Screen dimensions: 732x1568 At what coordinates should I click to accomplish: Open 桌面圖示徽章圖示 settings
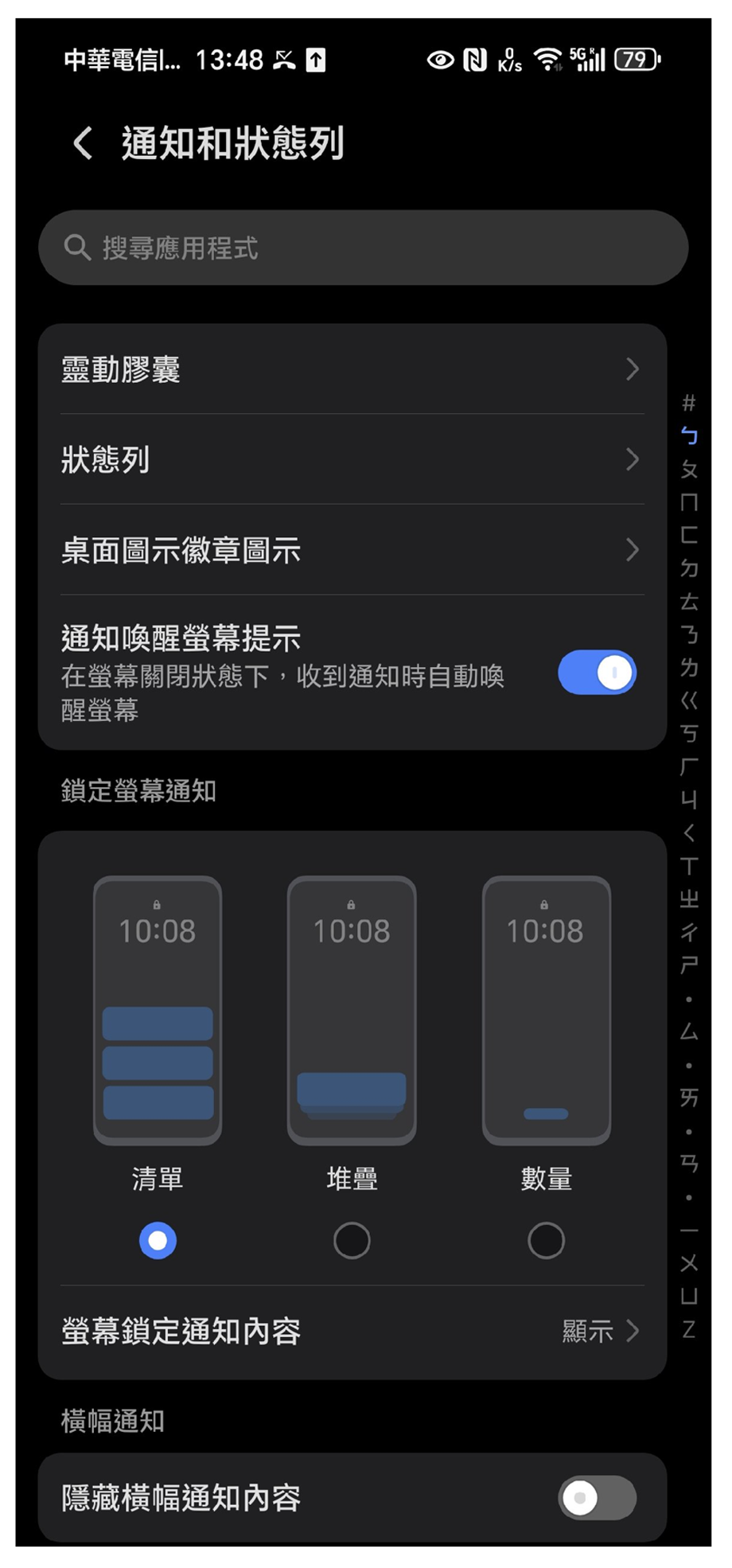[352, 550]
